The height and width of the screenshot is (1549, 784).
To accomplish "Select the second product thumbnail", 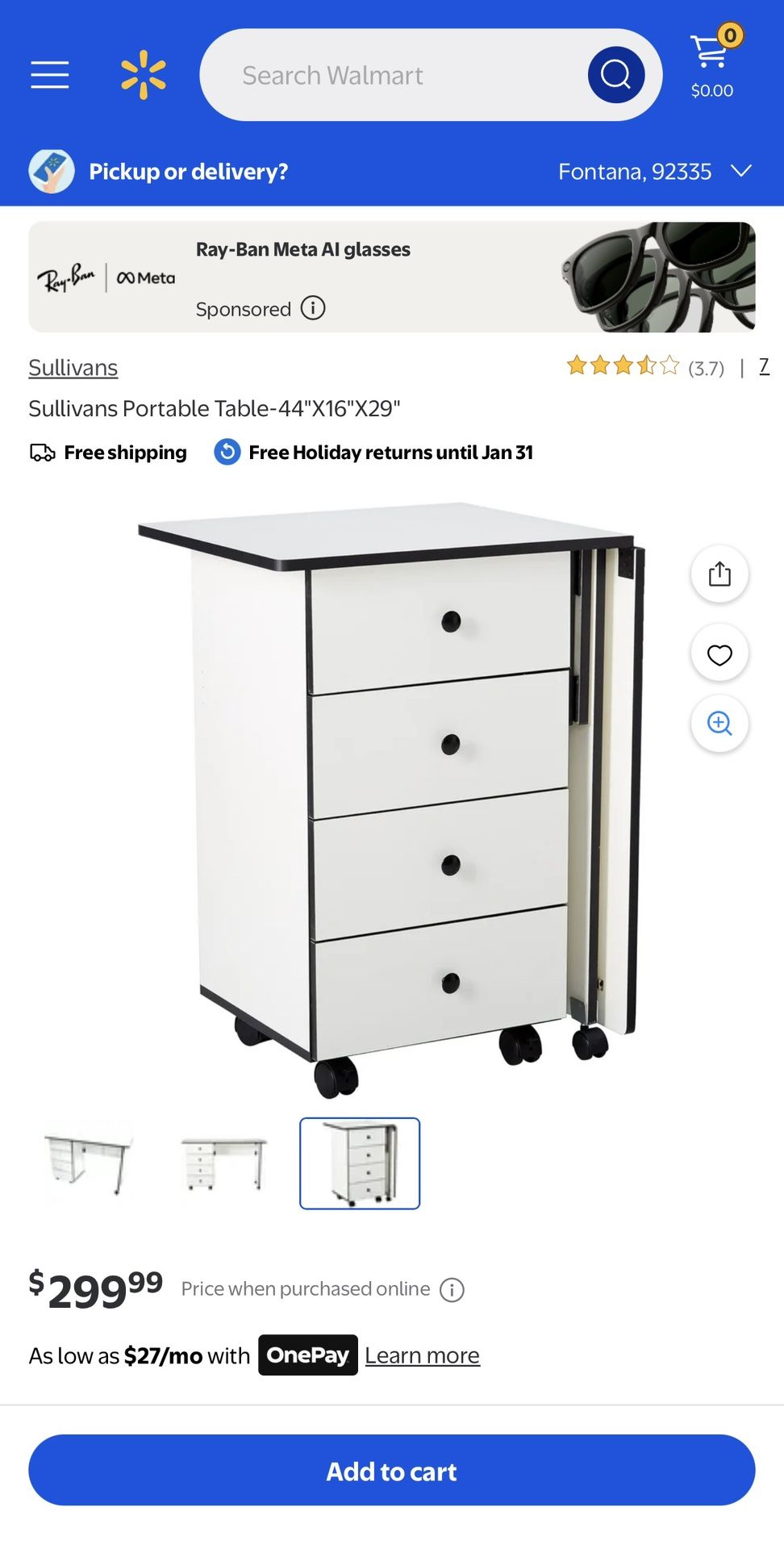I will (224, 1163).
